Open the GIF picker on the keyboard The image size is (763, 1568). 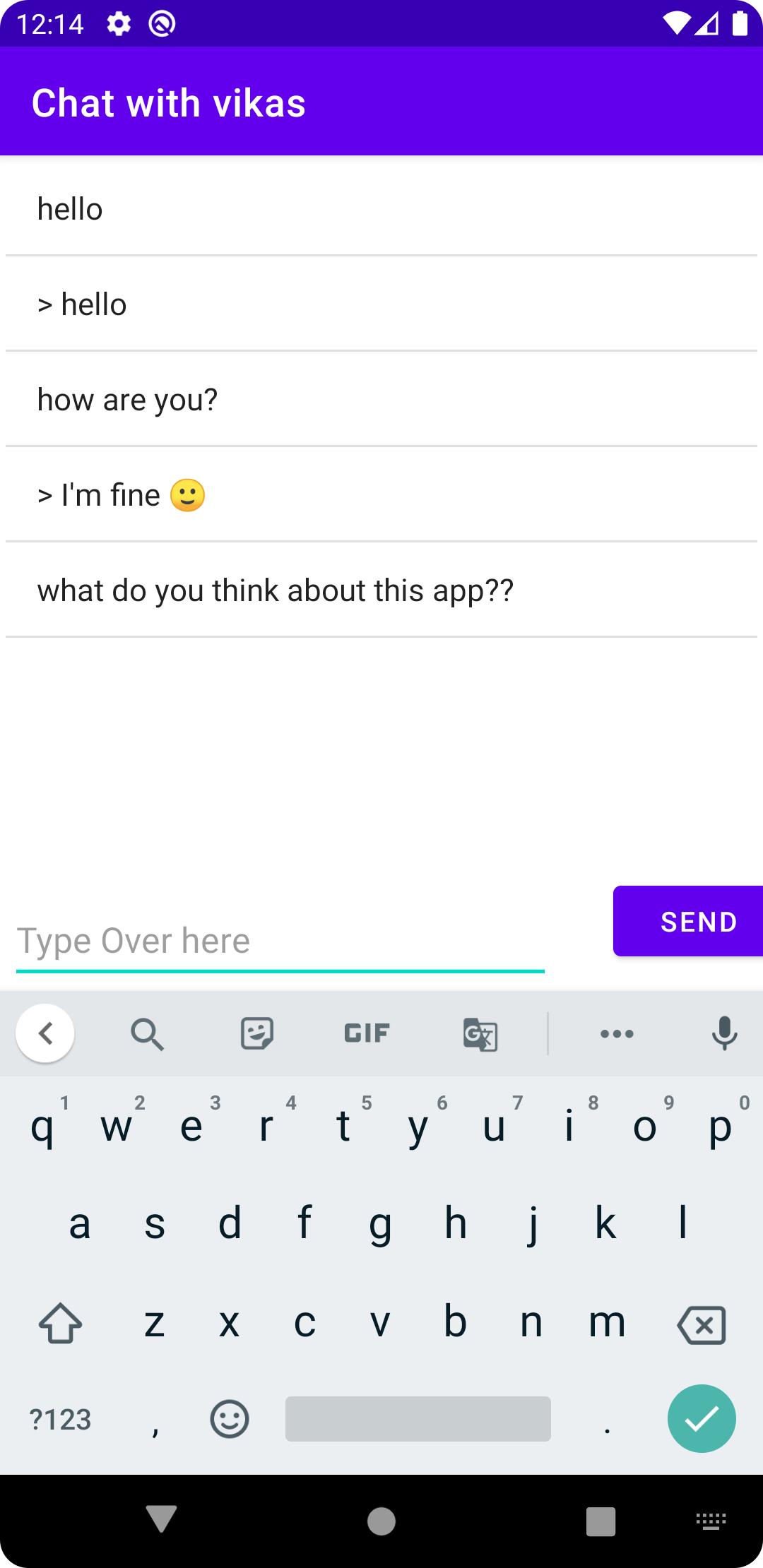click(x=367, y=1033)
